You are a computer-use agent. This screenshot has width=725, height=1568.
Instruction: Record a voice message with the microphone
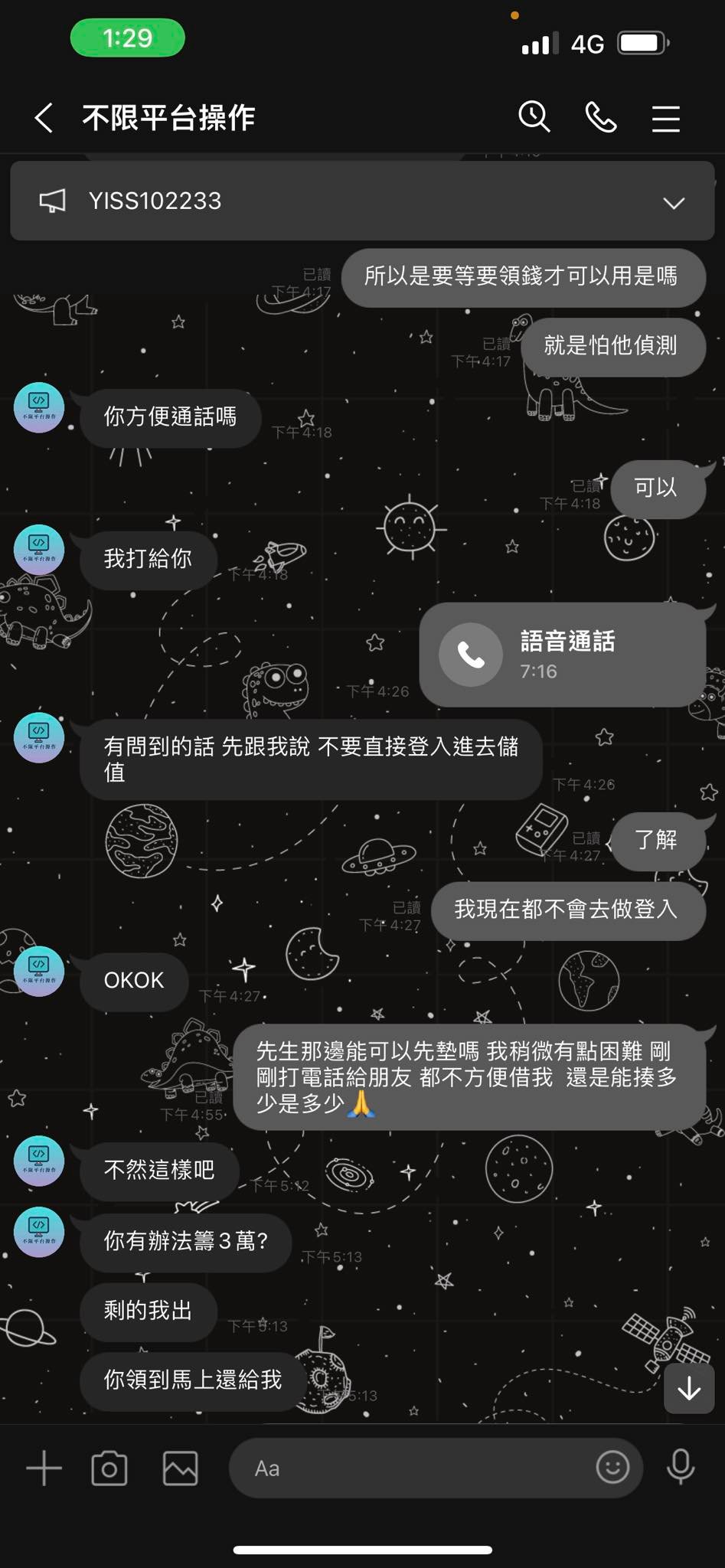681,1467
